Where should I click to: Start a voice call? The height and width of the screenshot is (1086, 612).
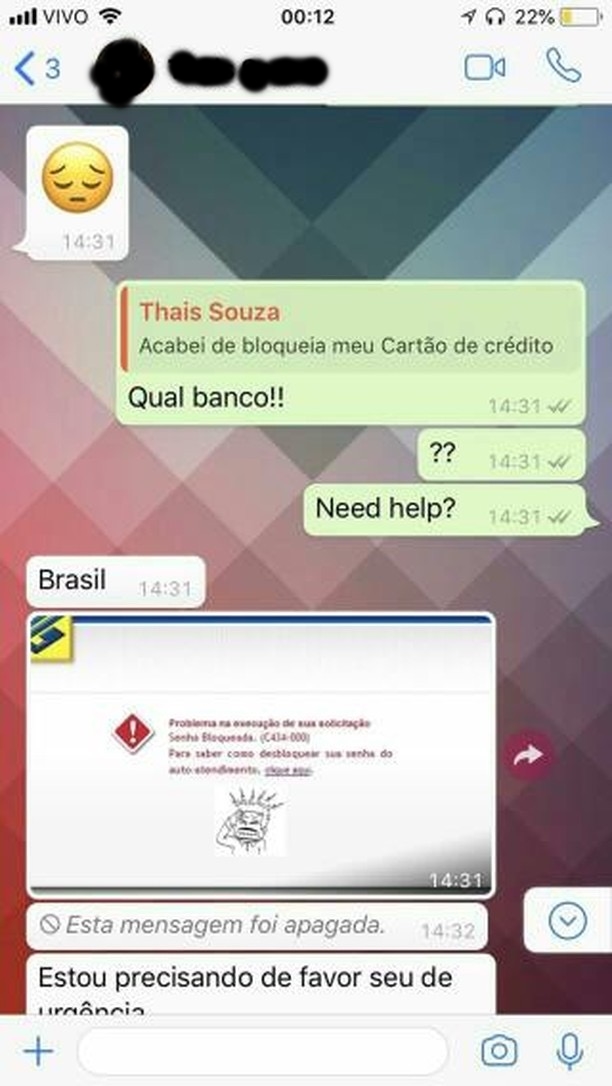click(x=563, y=67)
